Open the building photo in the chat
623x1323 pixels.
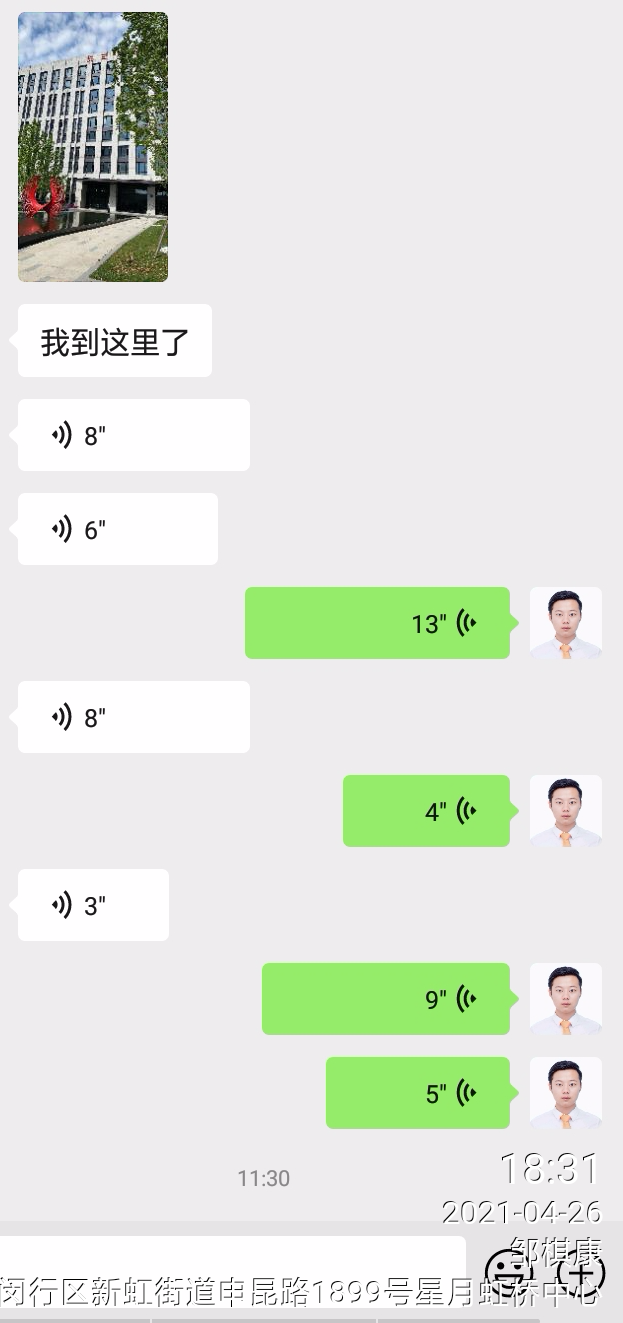click(x=93, y=147)
